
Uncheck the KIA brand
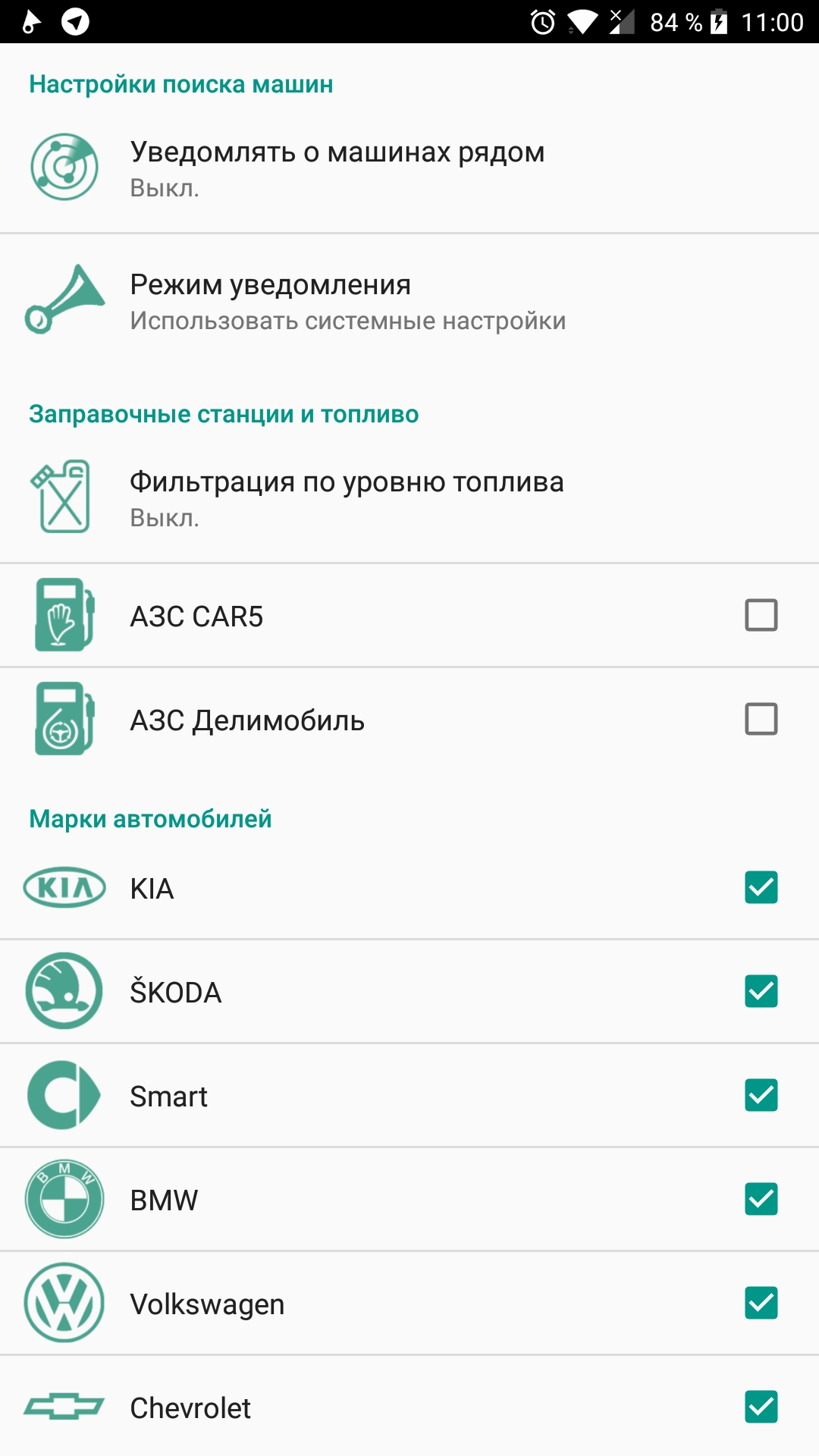tap(761, 887)
